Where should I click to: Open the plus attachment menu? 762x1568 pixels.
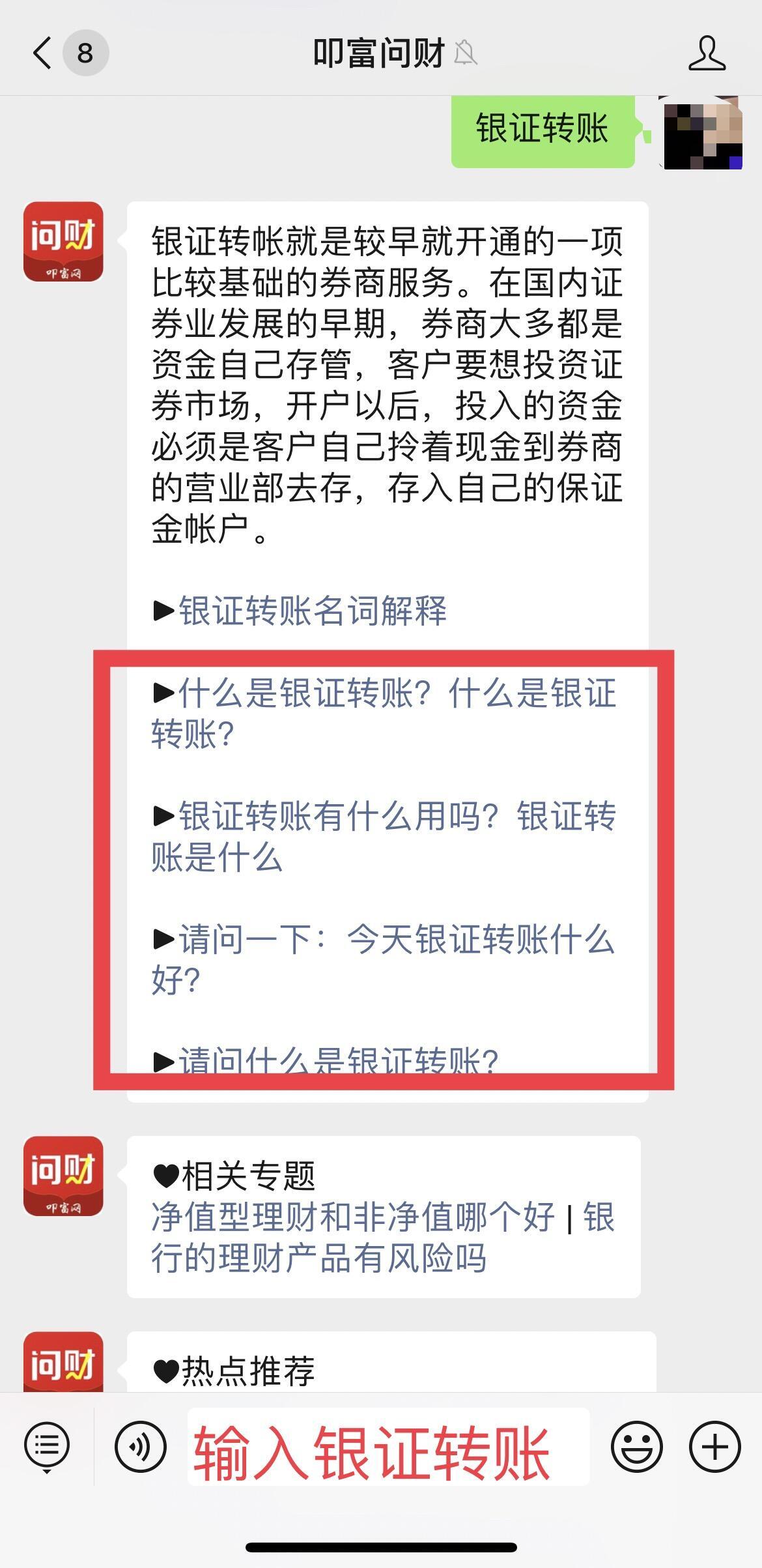[x=714, y=1446]
